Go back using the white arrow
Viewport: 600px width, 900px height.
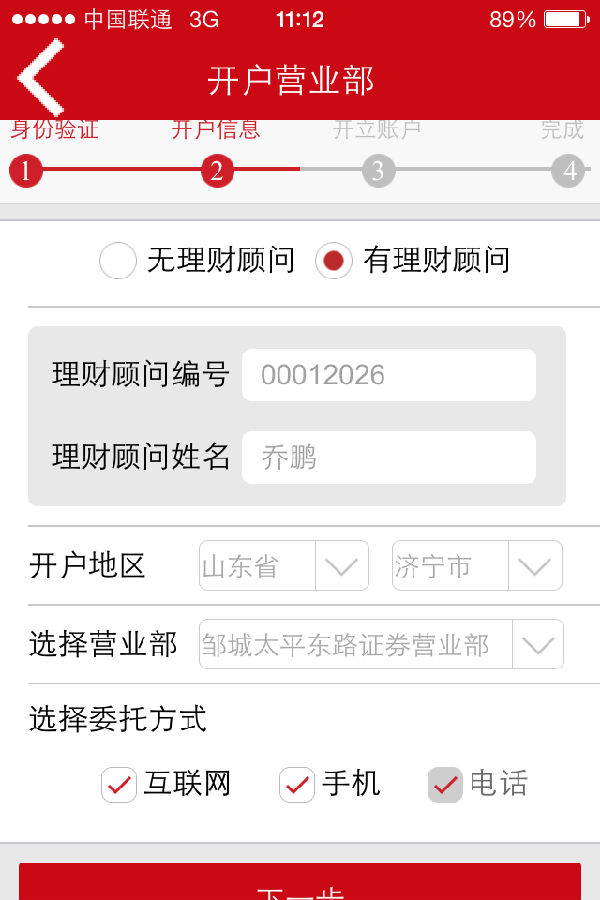click(x=40, y=78)
